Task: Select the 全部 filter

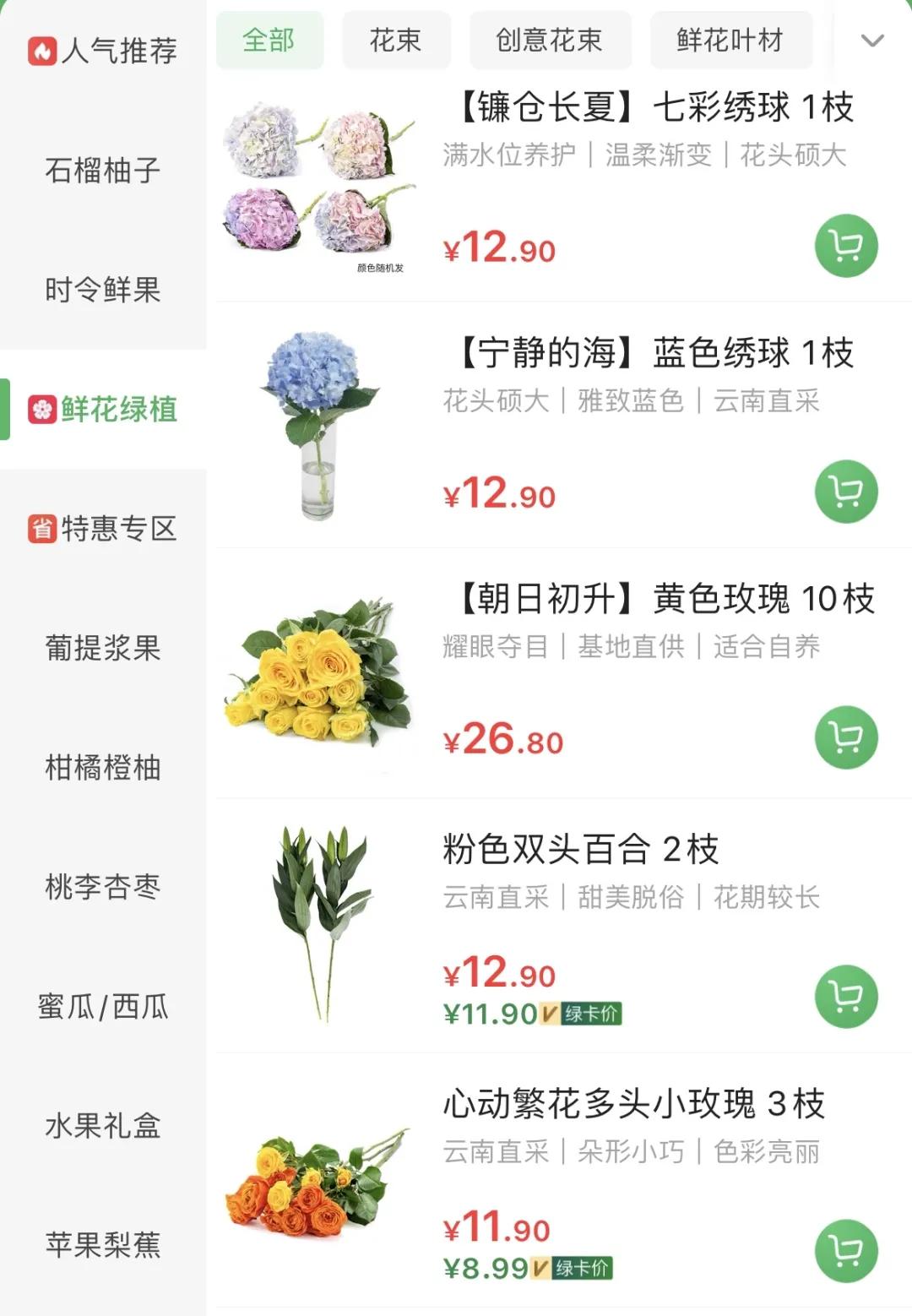Action: (269, 40)
